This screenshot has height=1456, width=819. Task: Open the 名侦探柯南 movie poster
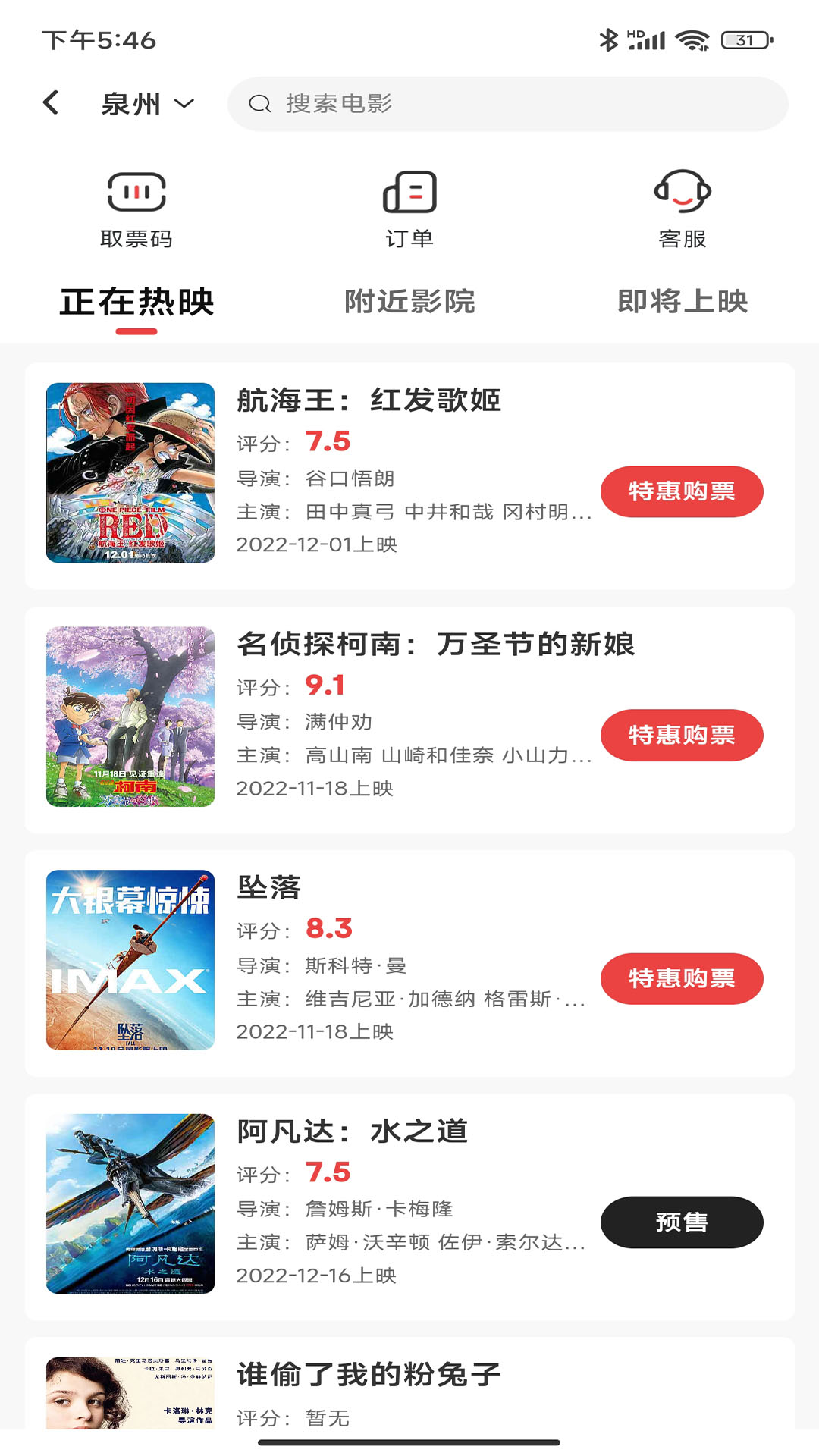[x=130, y=716]
